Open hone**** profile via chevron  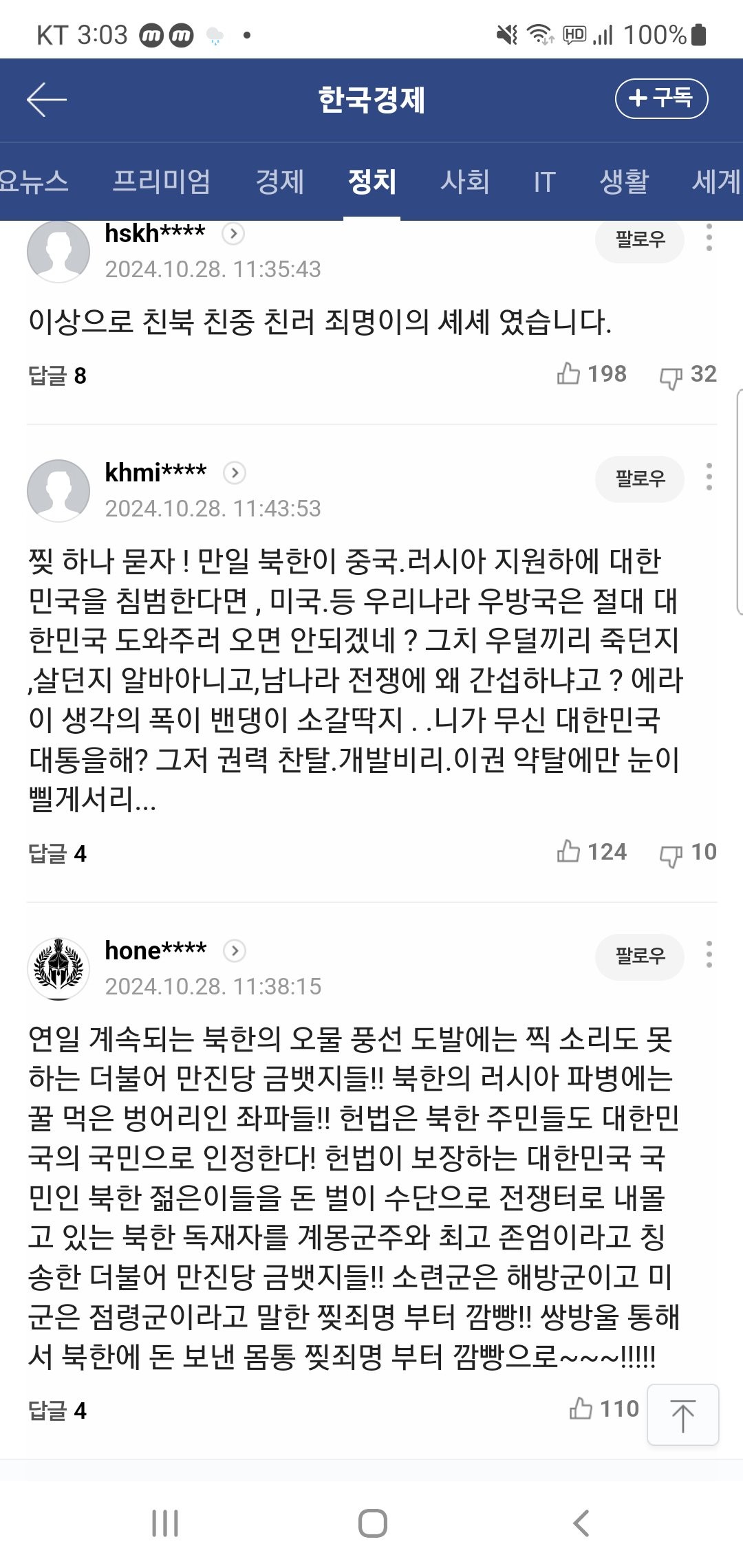tap(235, 950)
